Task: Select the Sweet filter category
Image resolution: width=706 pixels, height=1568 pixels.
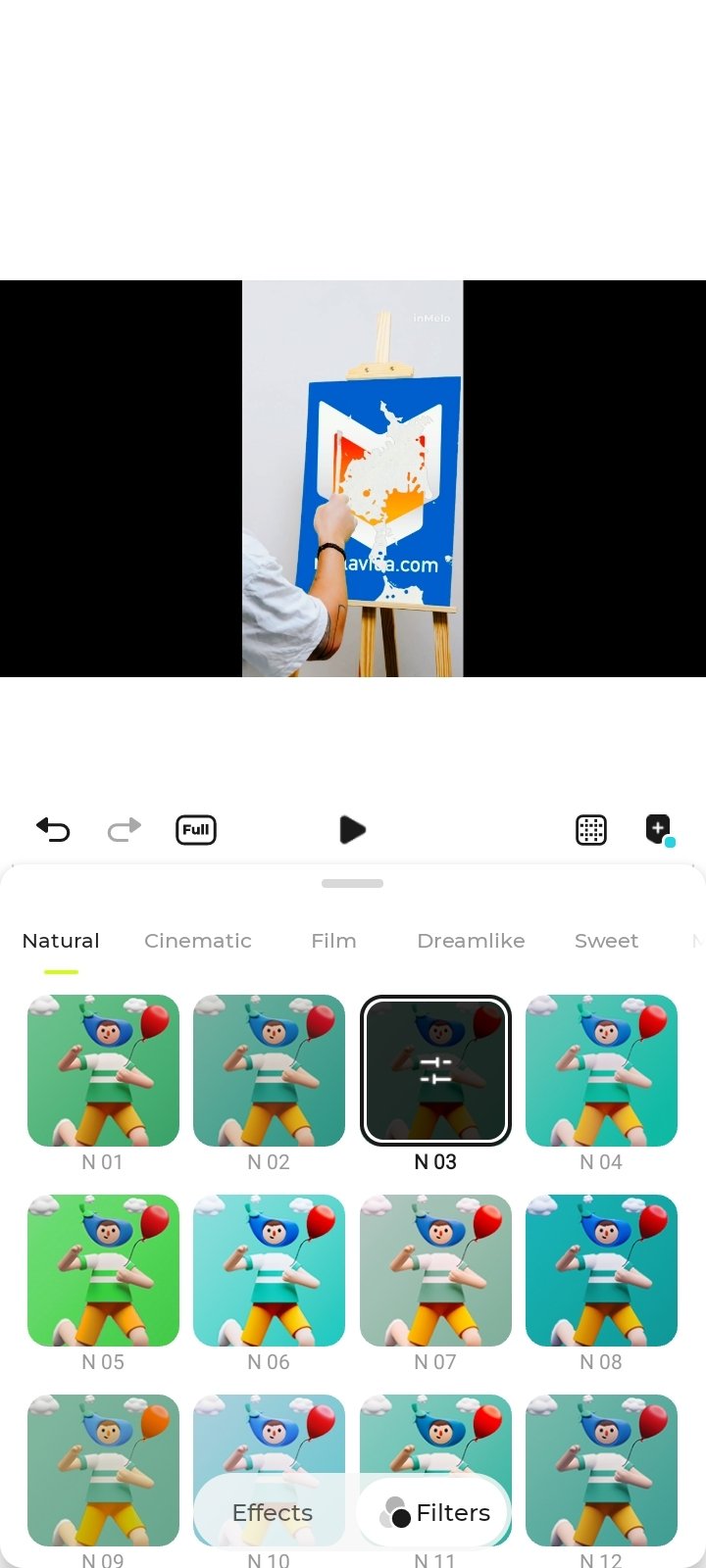Action: 606,941
